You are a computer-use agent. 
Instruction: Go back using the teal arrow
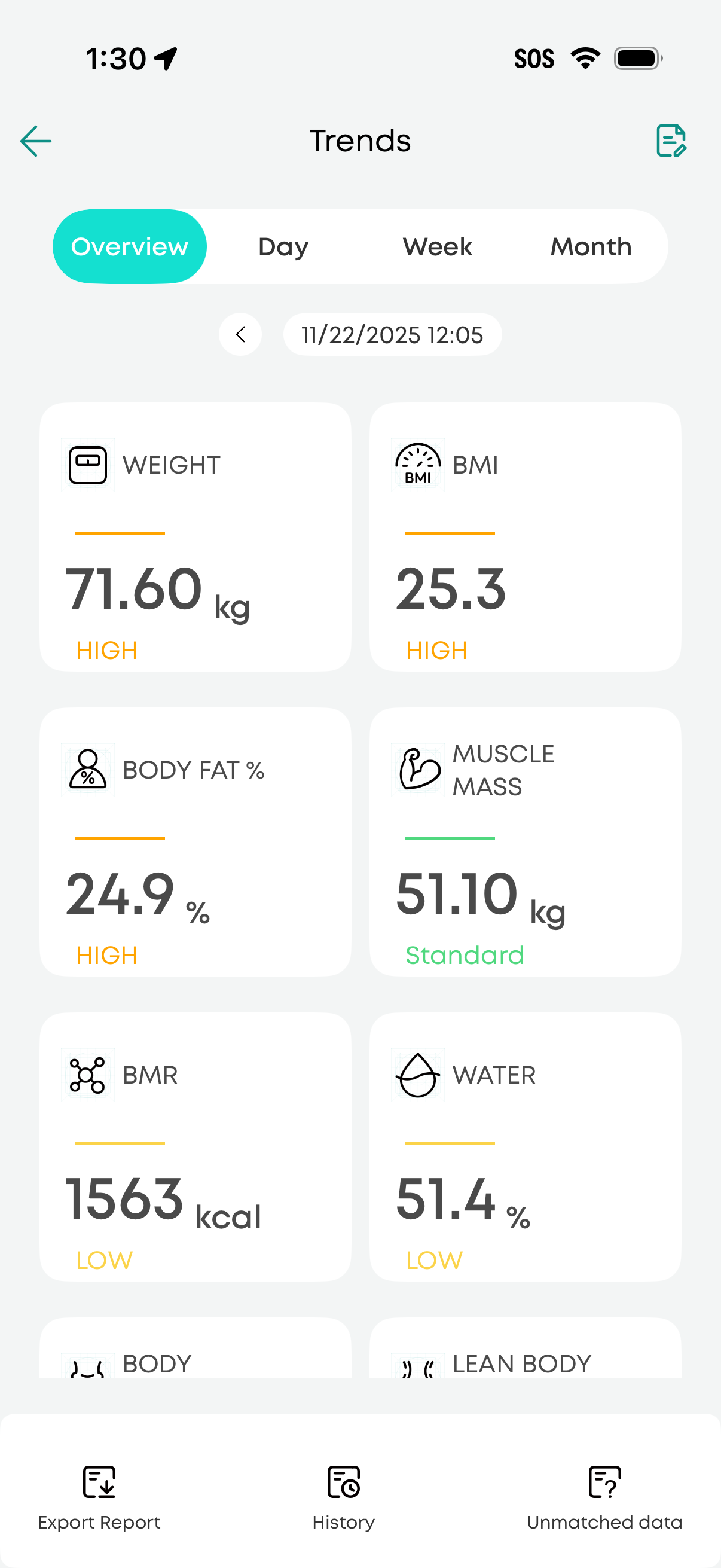pyautogui.click(x=35, y=141)
